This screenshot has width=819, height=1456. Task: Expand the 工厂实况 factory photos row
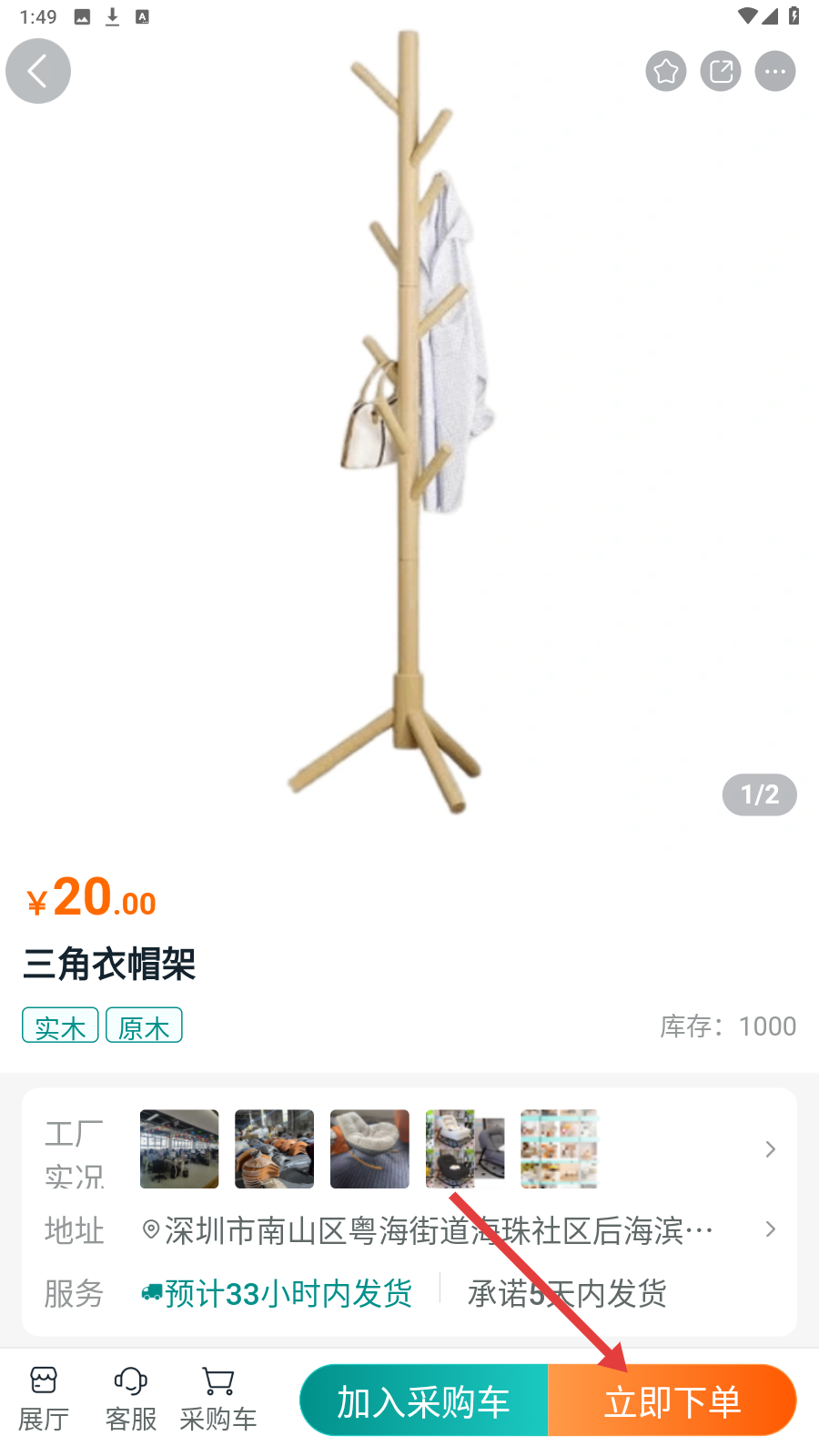tap(770, 1149)
